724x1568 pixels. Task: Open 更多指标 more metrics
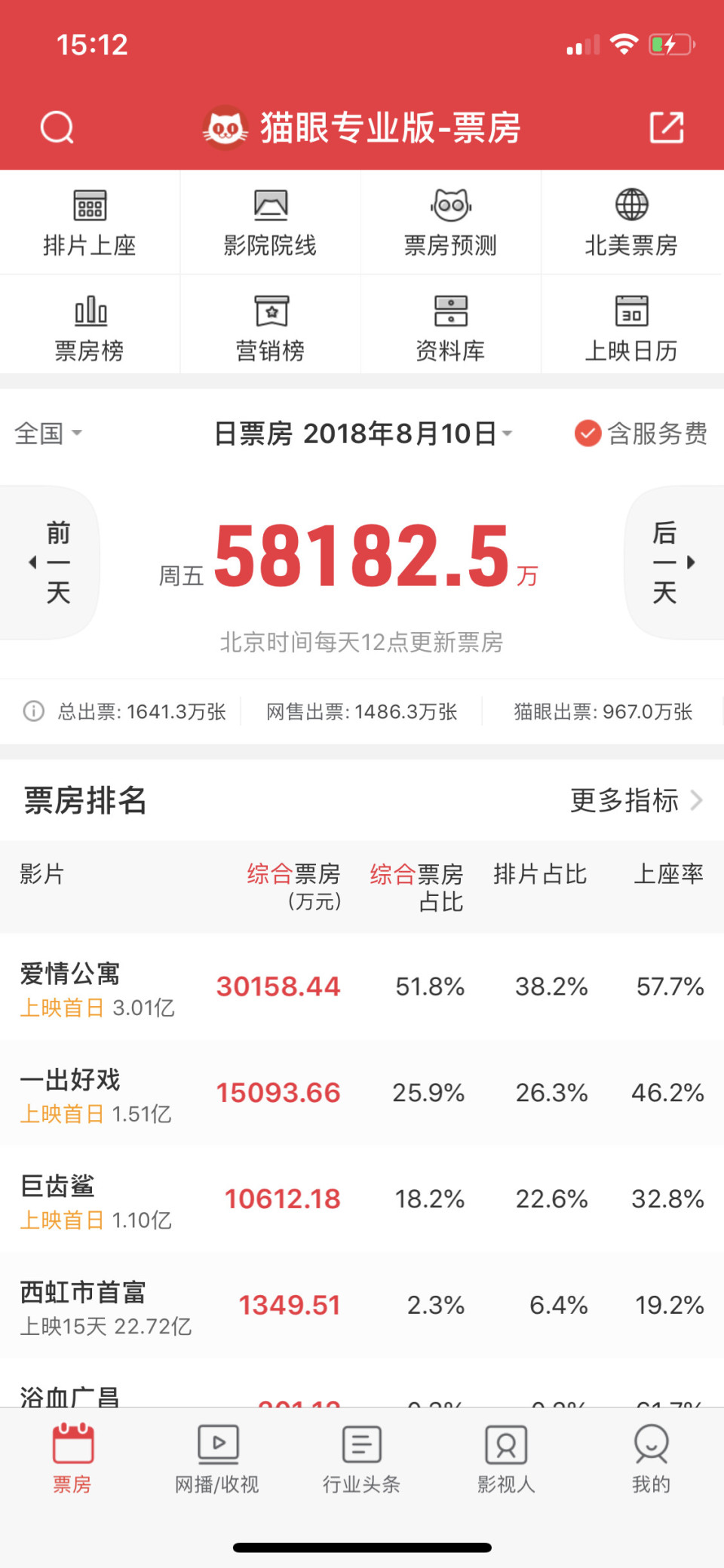637,800
